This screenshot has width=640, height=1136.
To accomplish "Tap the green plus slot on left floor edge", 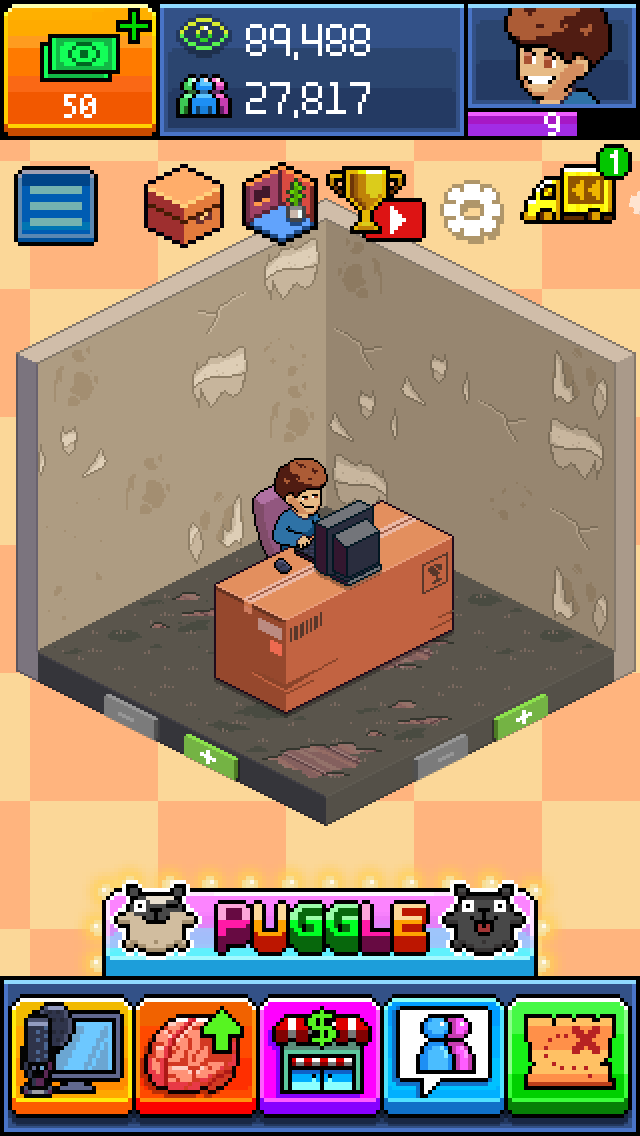I will tap(210, 755).
